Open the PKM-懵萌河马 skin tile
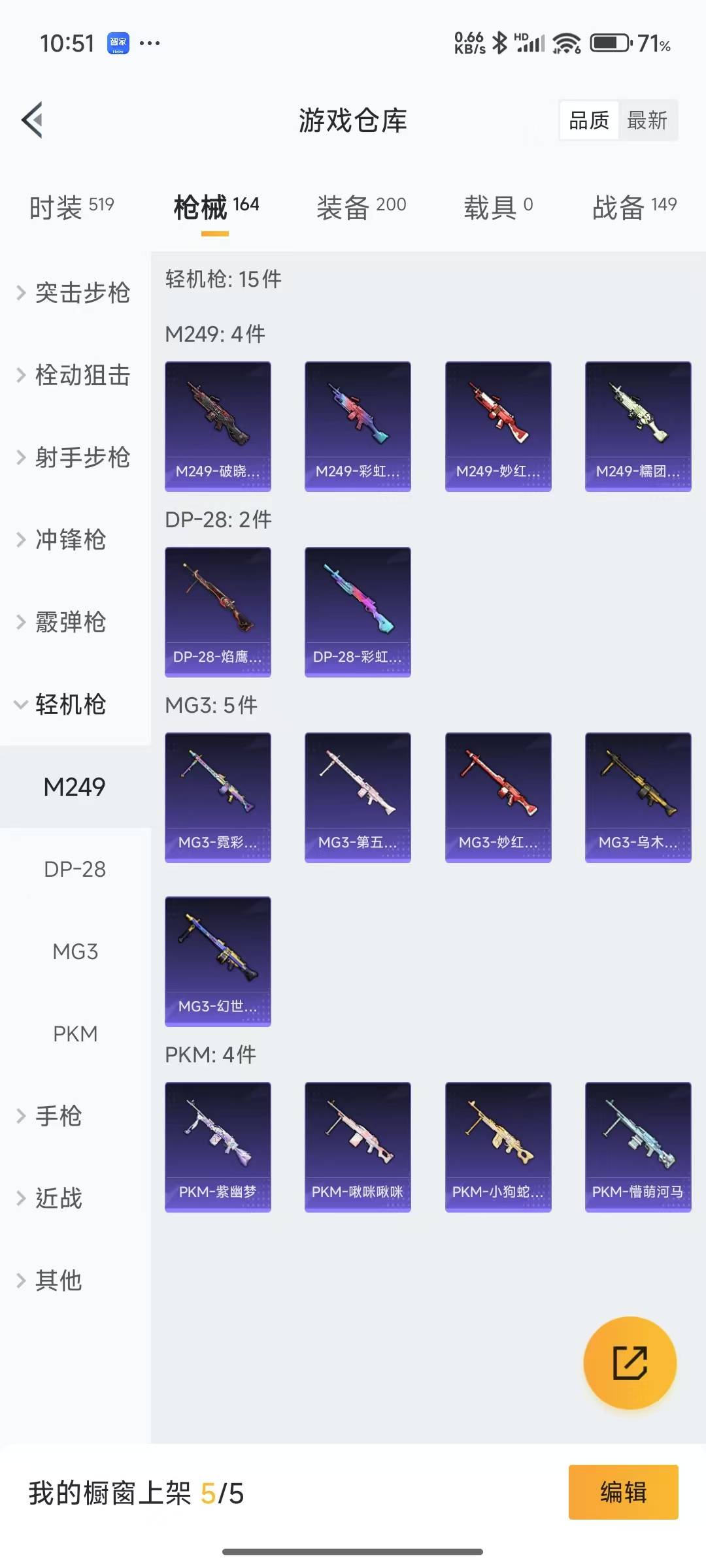 (x=637, y=1147)
